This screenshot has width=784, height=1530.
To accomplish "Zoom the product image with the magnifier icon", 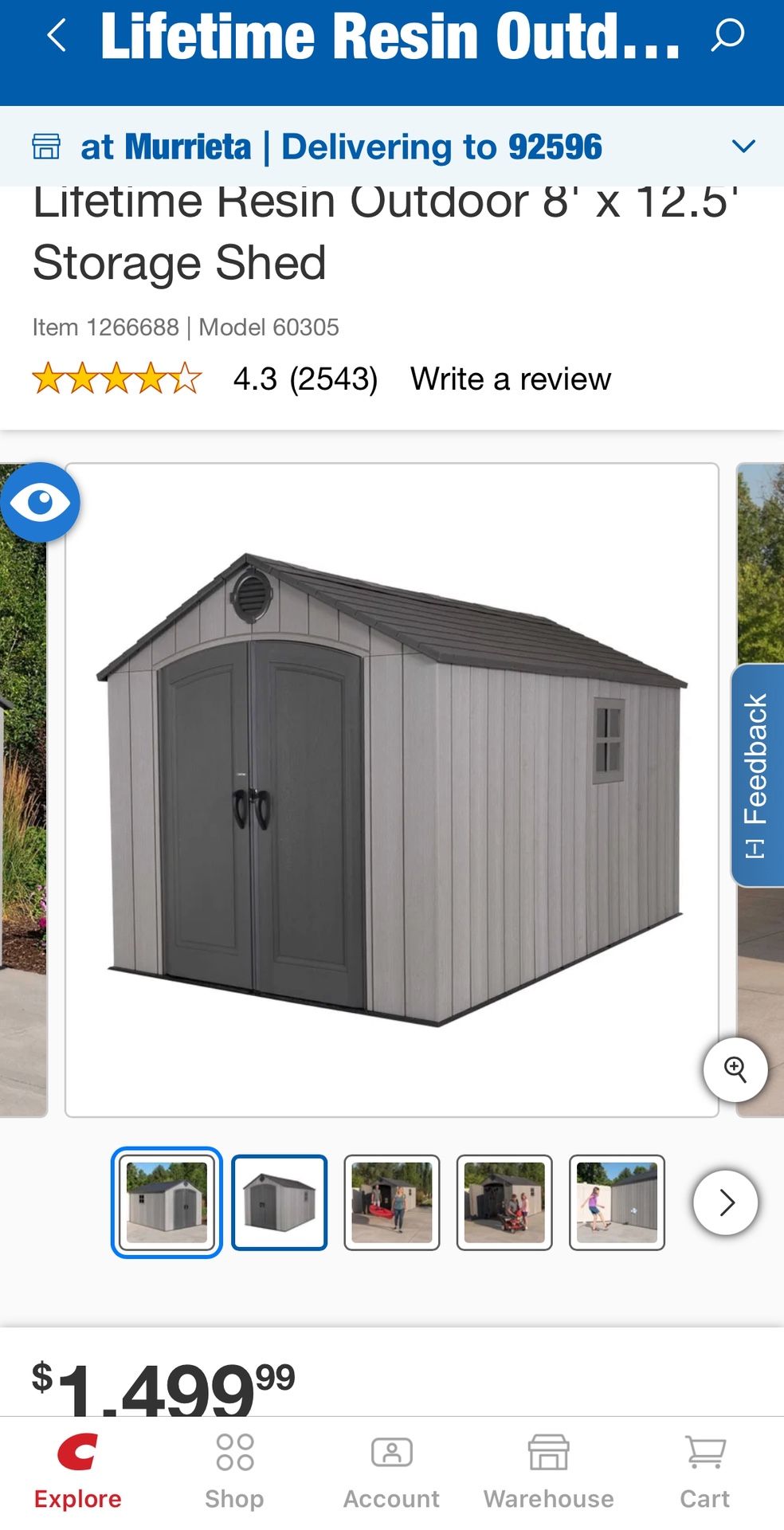I will click(x=735, y=1069).
